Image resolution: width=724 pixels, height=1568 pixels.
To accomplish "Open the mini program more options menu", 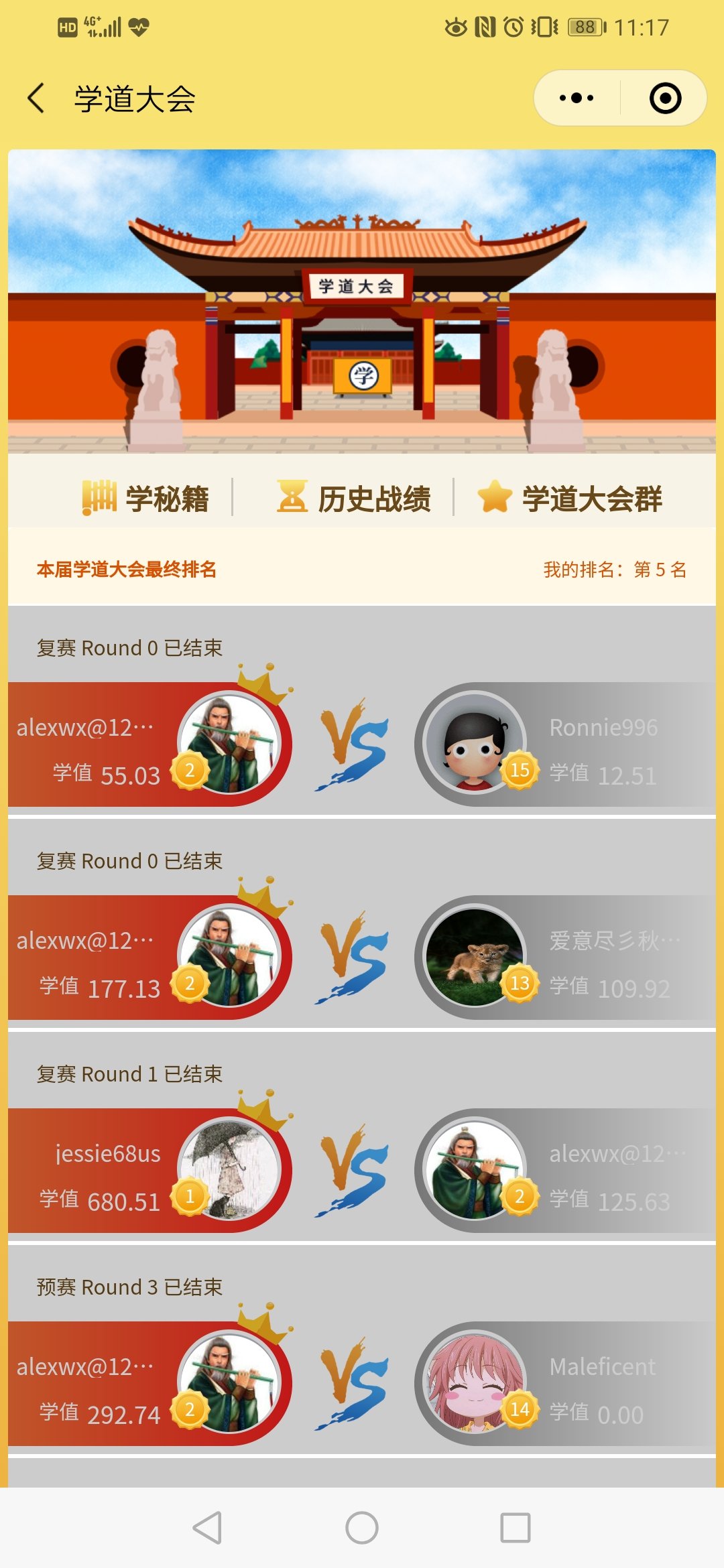I will 577,99.
